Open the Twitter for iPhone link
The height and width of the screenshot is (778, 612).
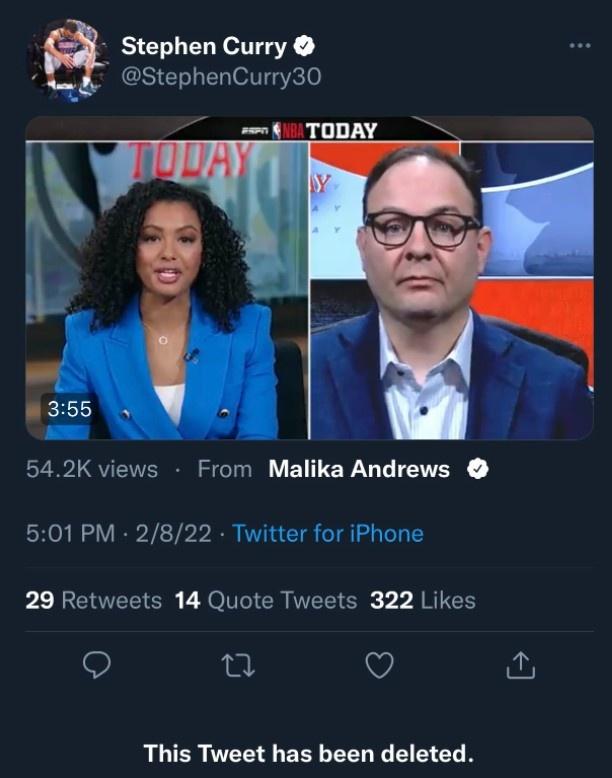328,533
